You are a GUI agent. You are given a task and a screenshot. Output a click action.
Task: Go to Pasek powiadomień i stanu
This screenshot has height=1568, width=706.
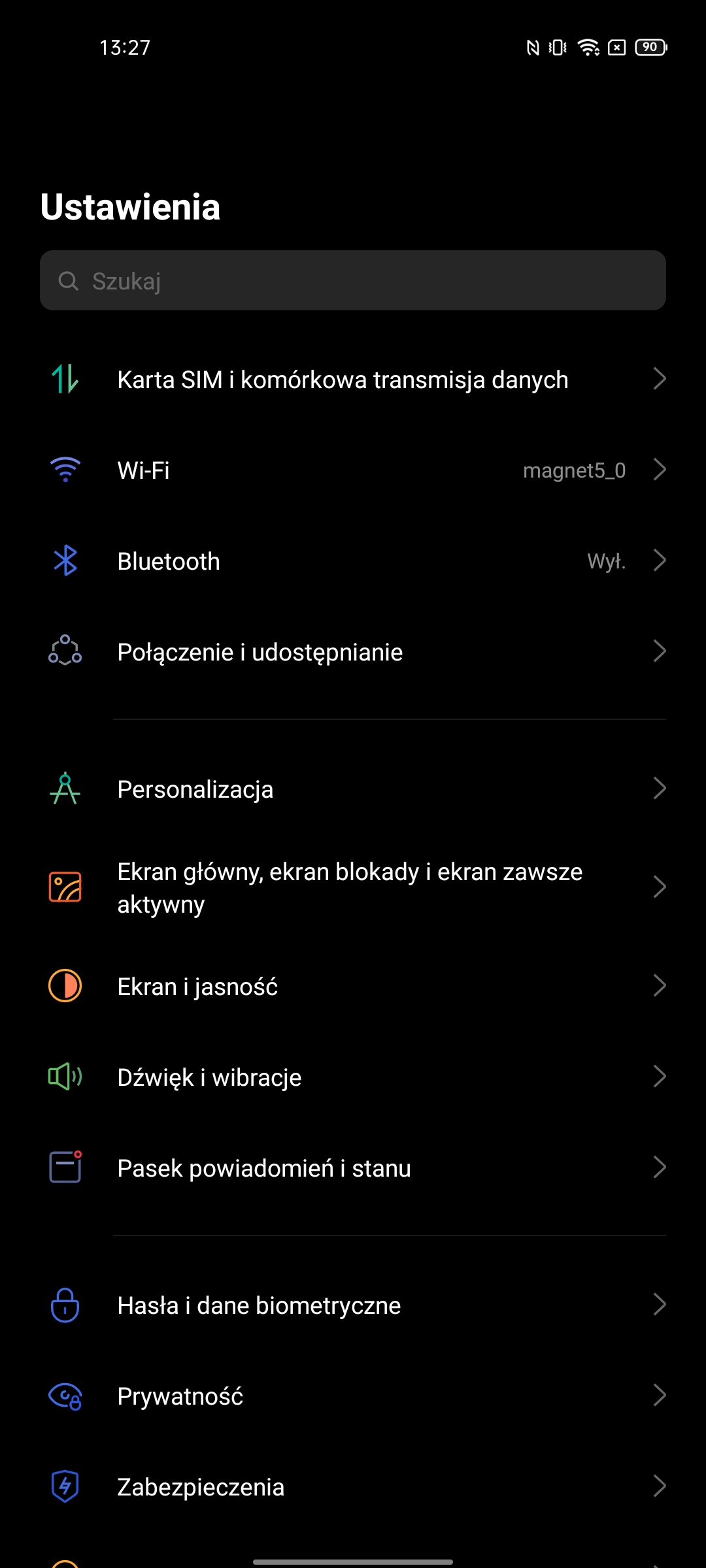353,1168
